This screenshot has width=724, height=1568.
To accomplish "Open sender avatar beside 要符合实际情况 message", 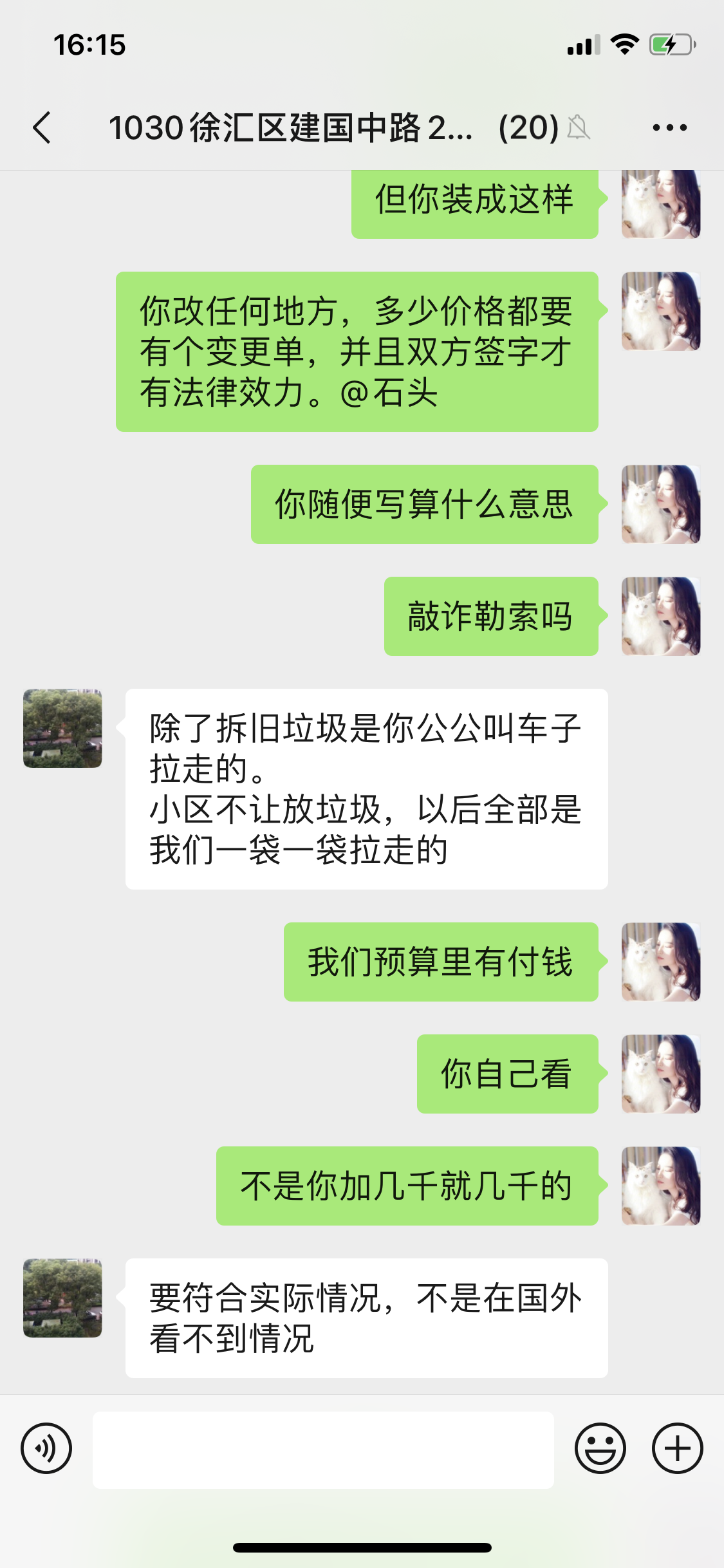I will [x=62, y=1298].
